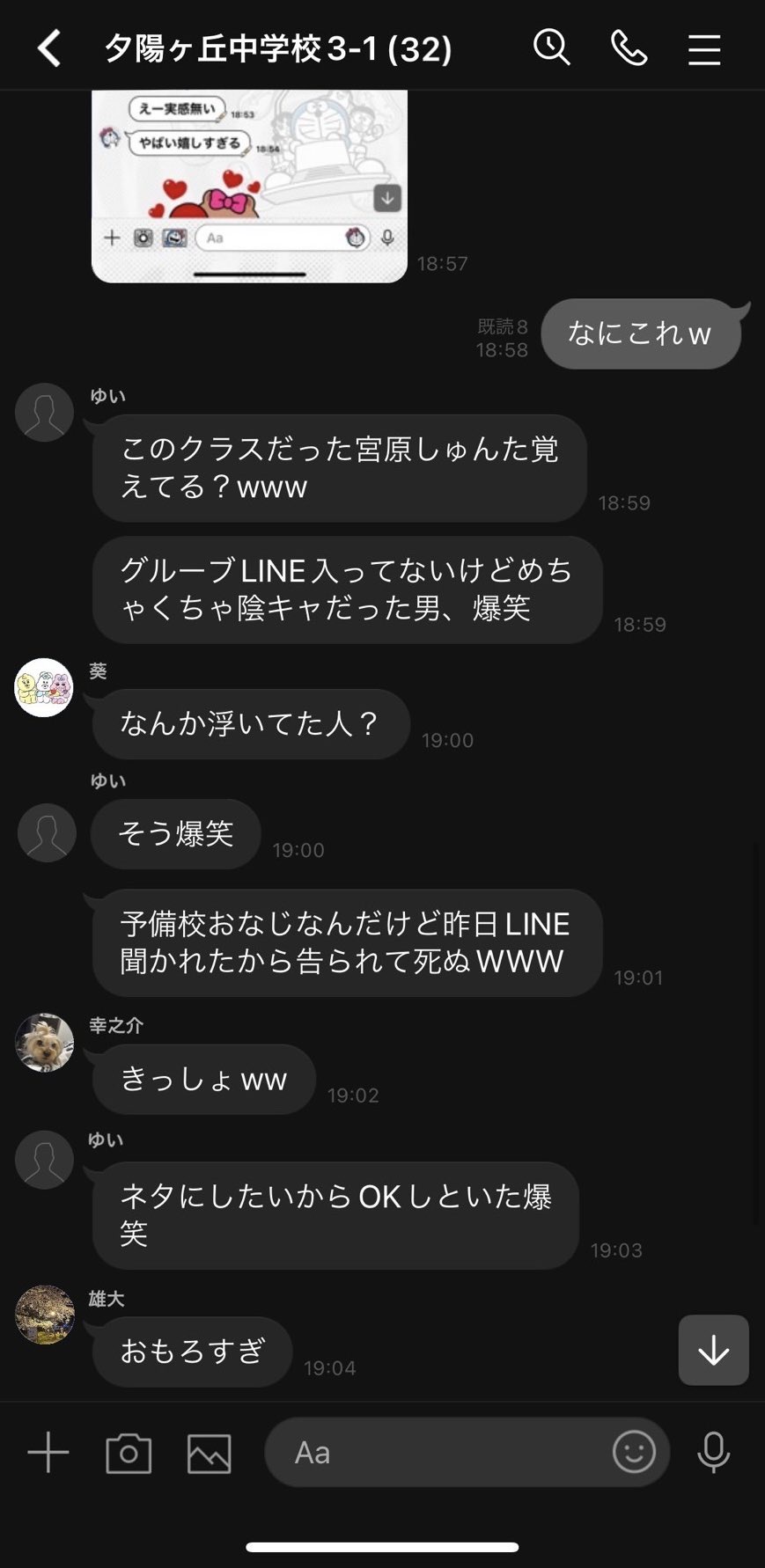Start a group call
The image size is (765, 1568).
pyautogui.click(x=629, y=48)
